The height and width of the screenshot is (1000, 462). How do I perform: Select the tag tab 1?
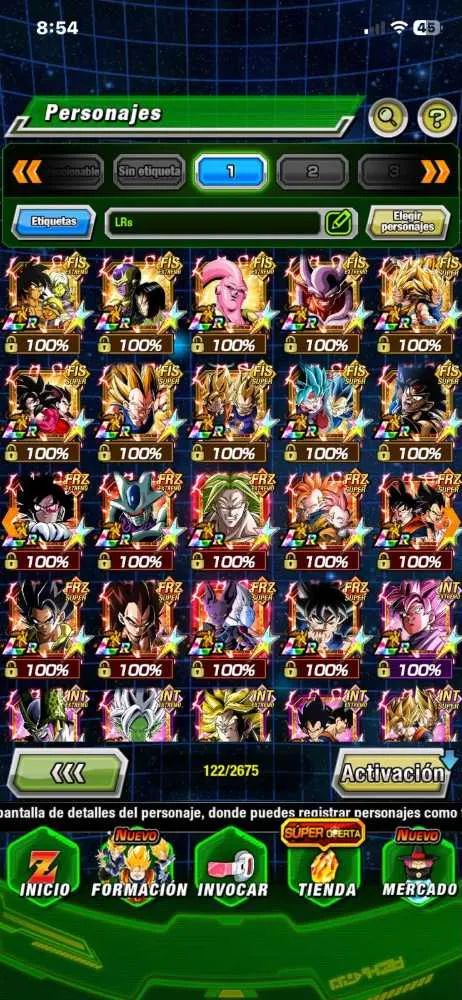pyautogui.click(x=230, y=171)
